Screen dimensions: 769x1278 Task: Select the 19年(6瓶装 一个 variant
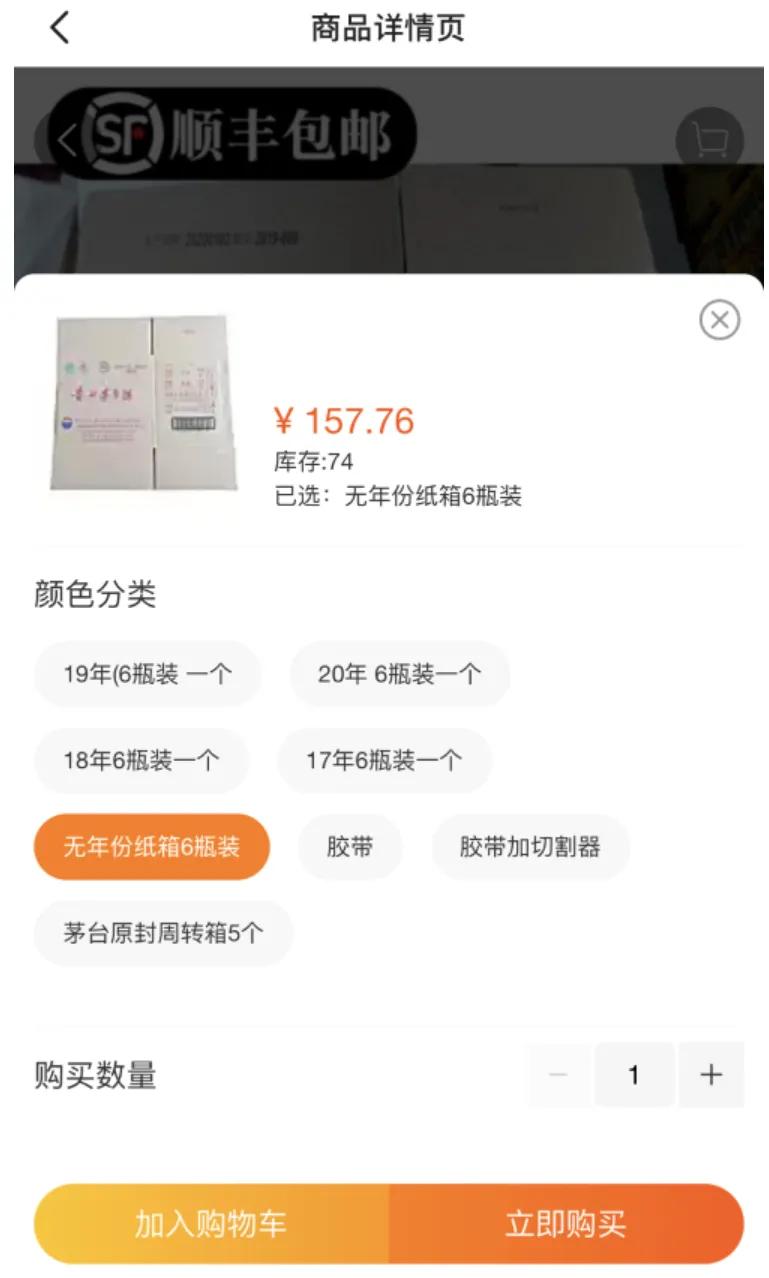click(147, 674)
